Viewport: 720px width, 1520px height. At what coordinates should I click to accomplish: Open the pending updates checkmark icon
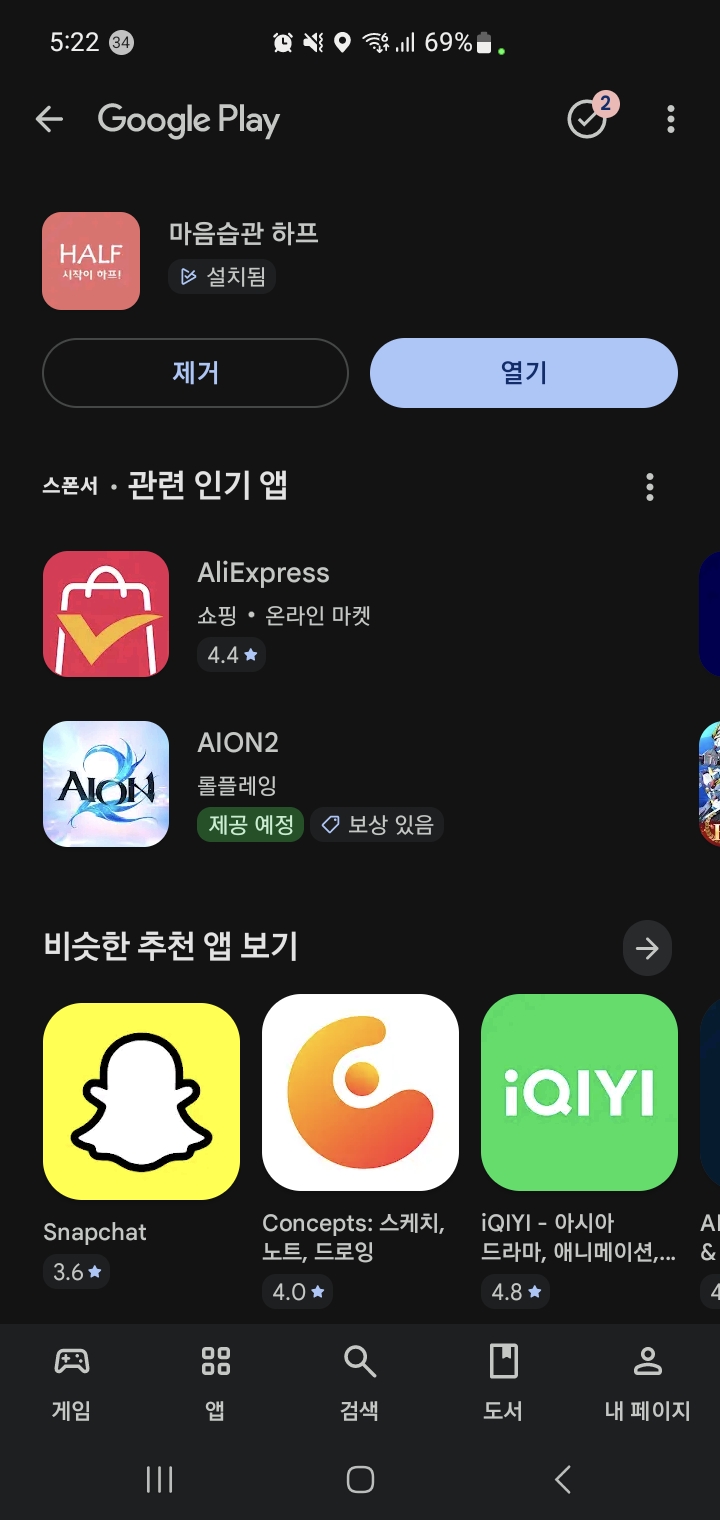pos(588,120)
